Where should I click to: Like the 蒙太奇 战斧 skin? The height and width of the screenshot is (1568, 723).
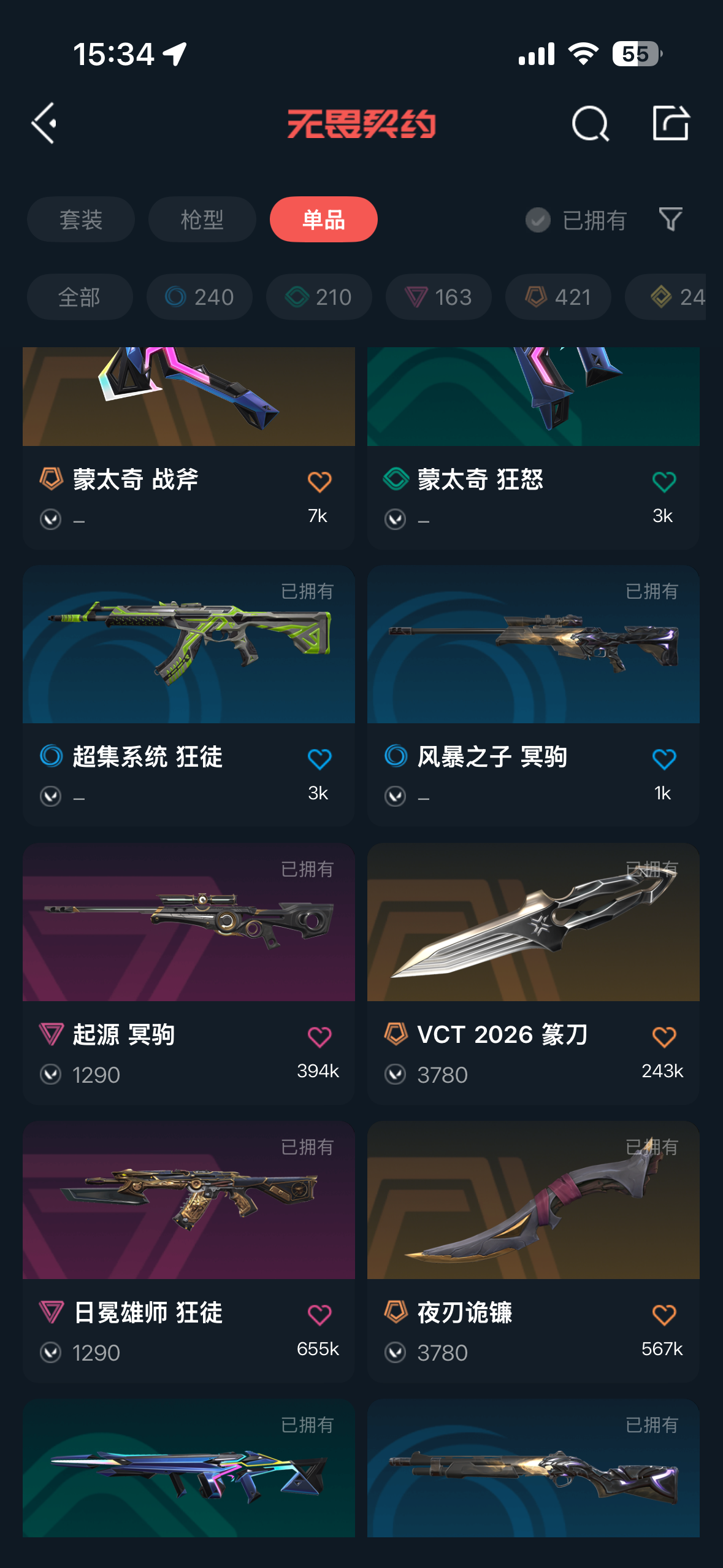(319, 482)
